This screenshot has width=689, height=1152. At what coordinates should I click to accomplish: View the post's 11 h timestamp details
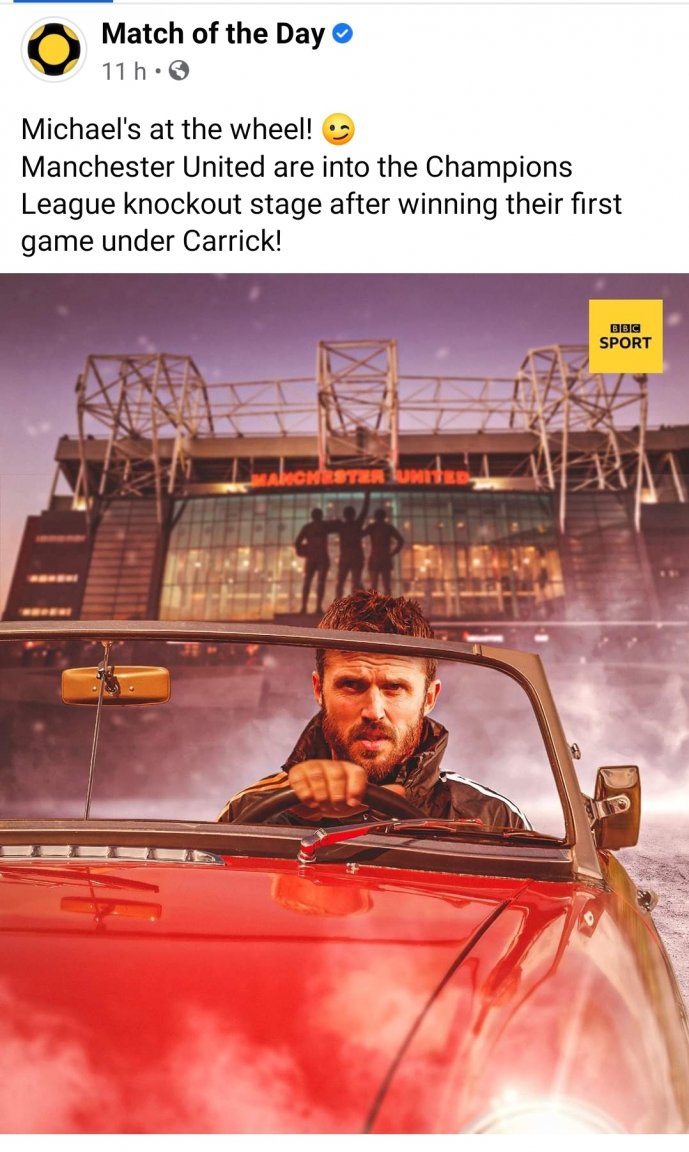tap(123, 71)
